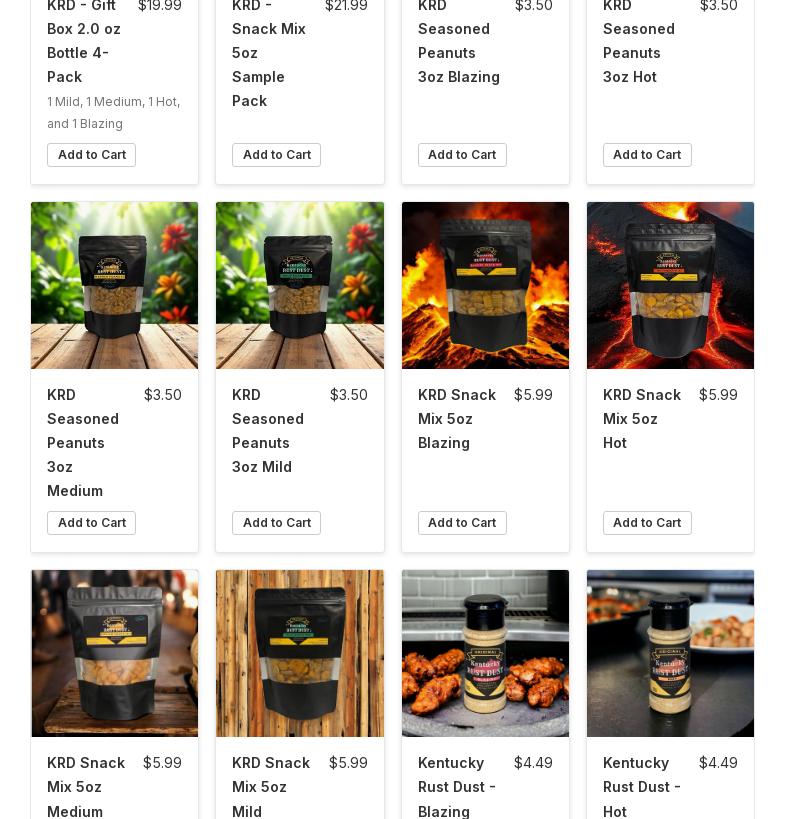Open the Kentucky Rust Dust Blazing bottle image
785x819 pixels.
[485, 653]
